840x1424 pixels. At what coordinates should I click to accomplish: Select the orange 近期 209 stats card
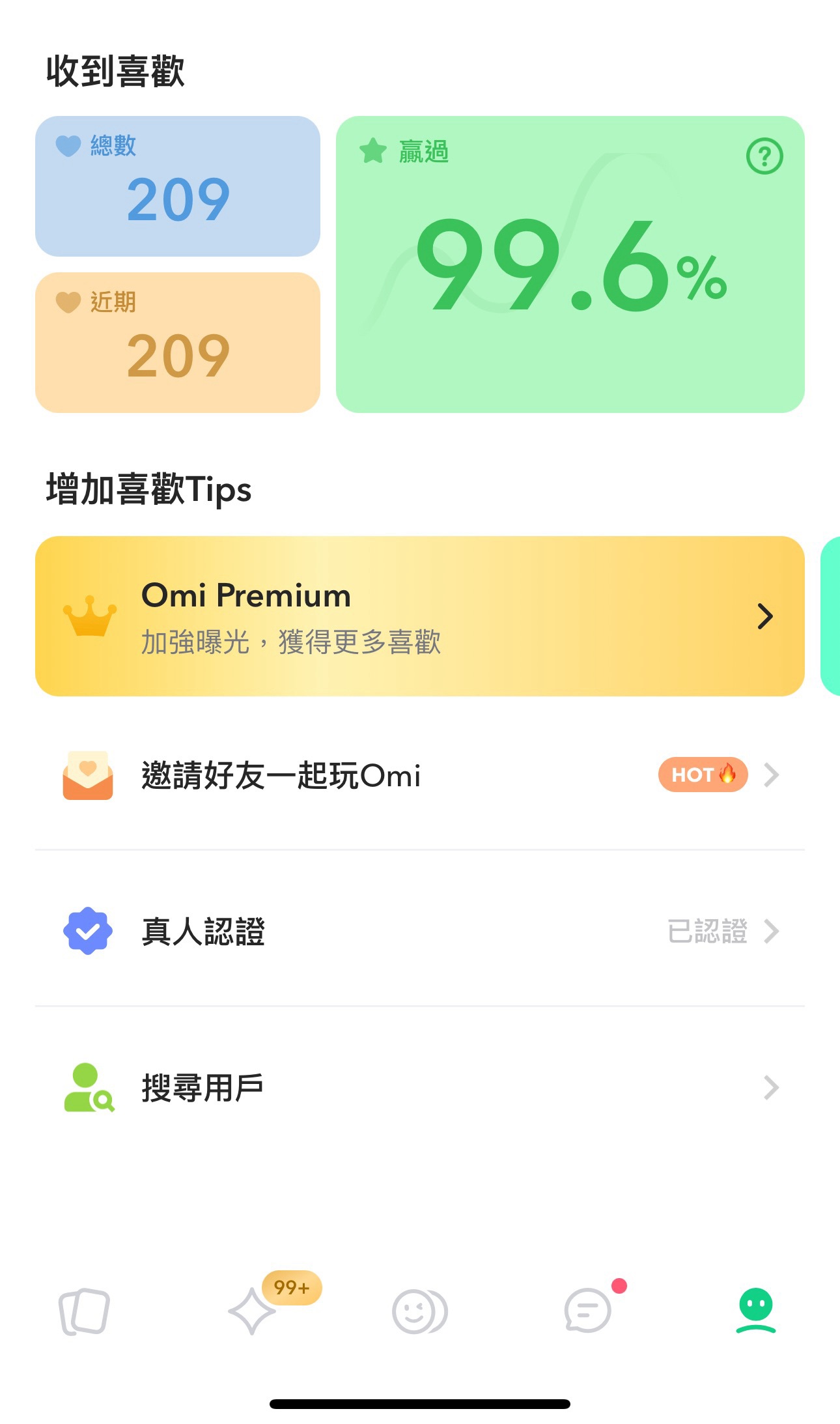[178, 342]
